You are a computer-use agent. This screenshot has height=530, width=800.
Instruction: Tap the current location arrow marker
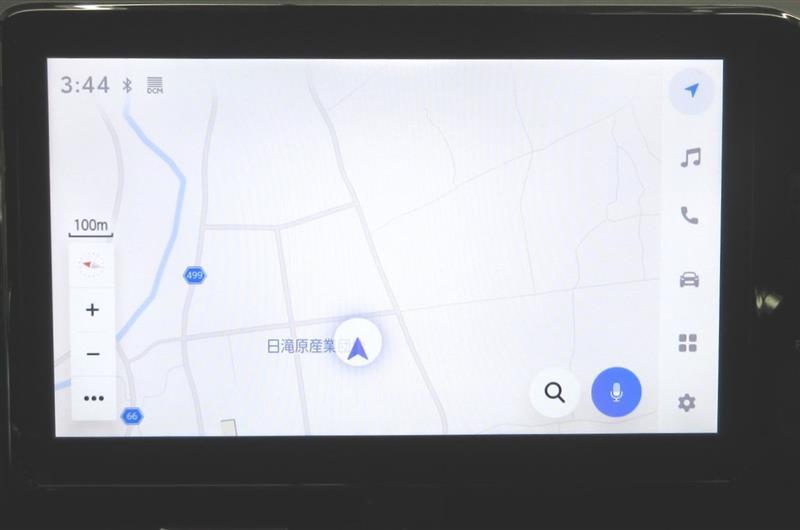(x=359, y=343)
